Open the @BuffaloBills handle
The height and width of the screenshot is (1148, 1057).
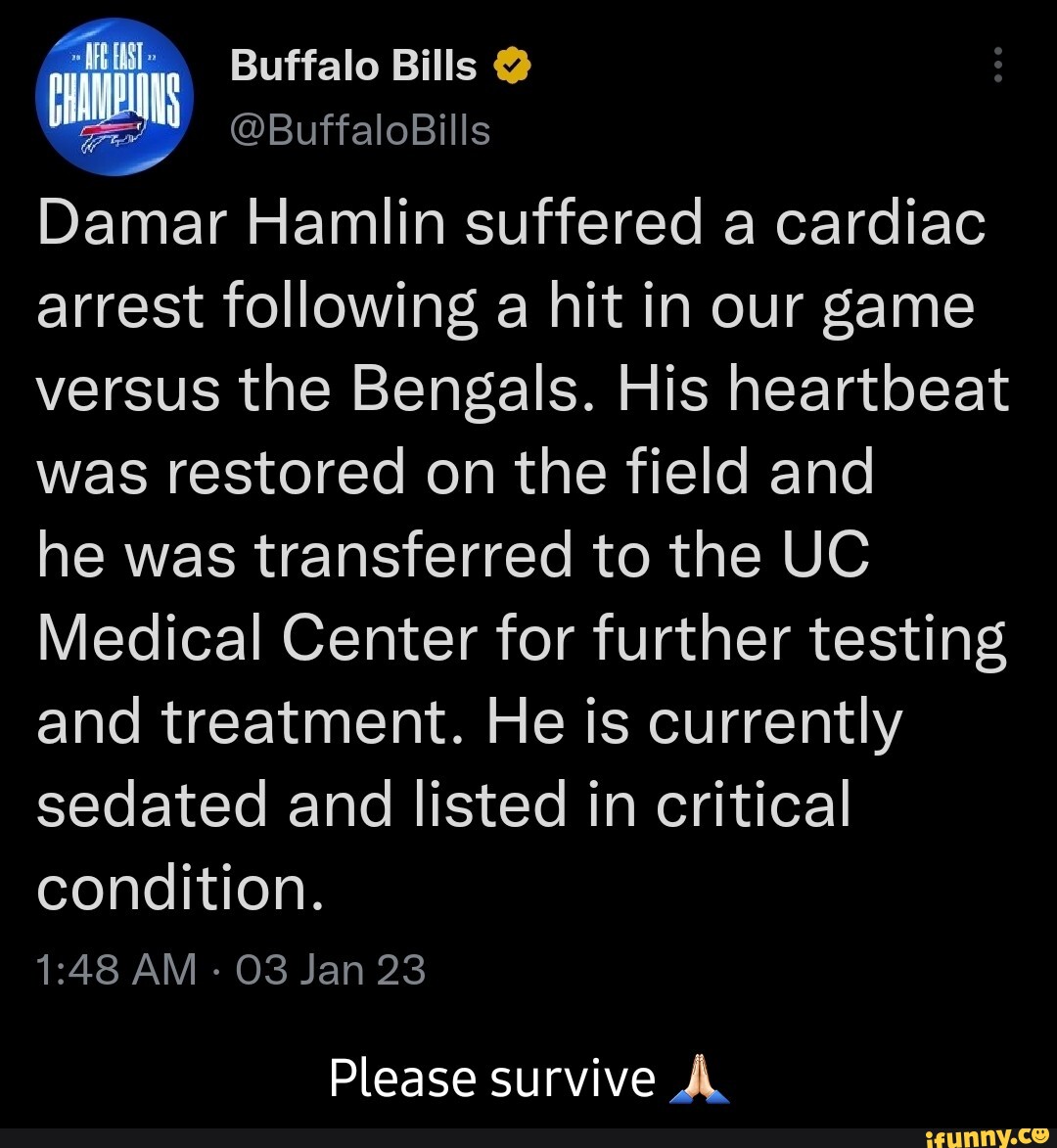tap(359, 130)
